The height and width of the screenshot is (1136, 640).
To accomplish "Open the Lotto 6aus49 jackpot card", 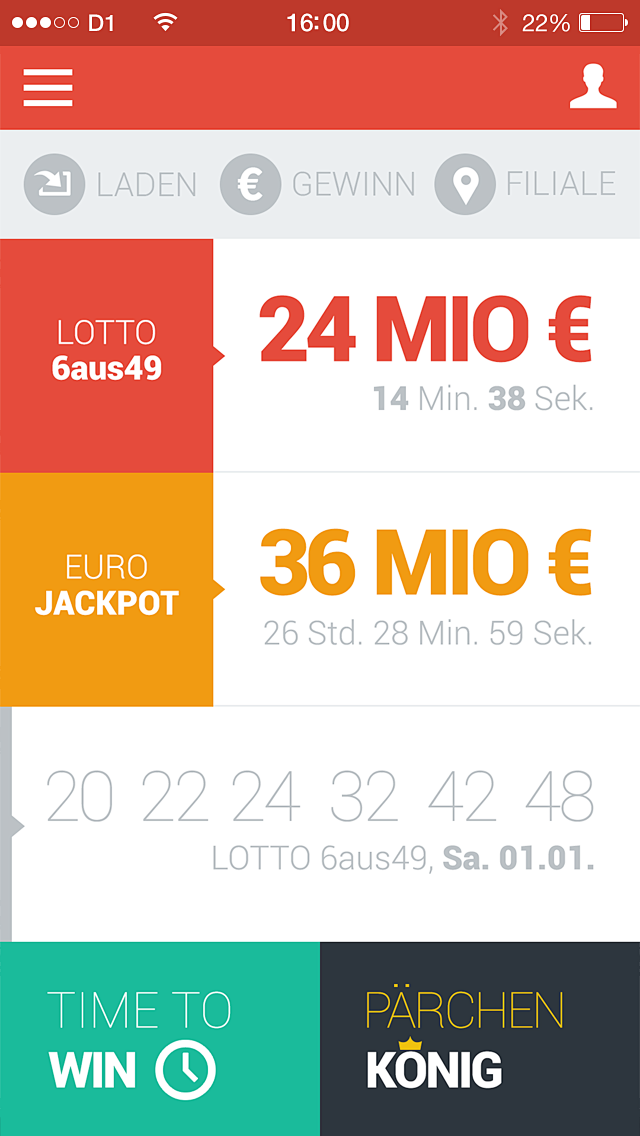I will click(320, 355).
